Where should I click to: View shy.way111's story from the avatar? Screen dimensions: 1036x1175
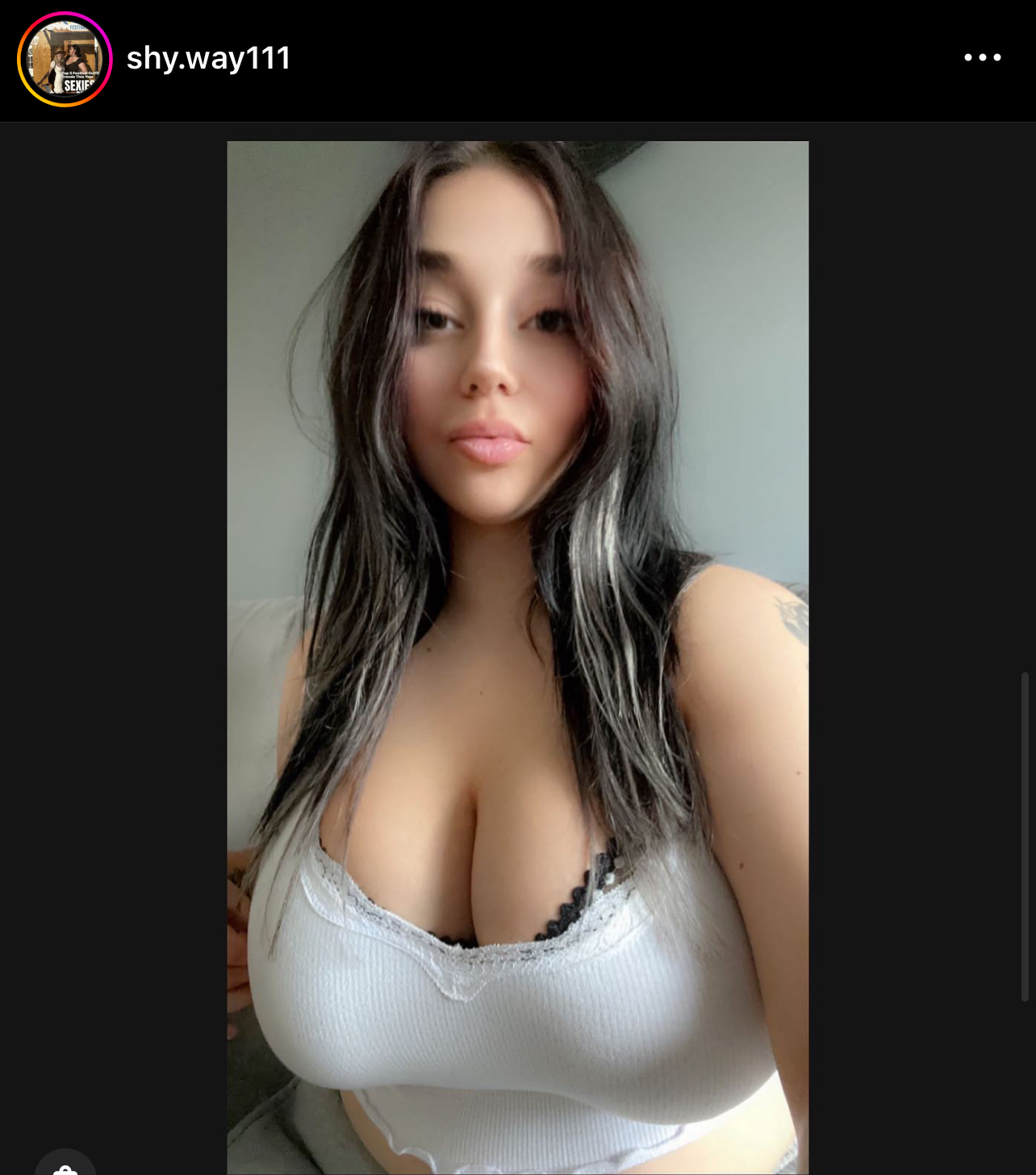click(x=65, y=59)
